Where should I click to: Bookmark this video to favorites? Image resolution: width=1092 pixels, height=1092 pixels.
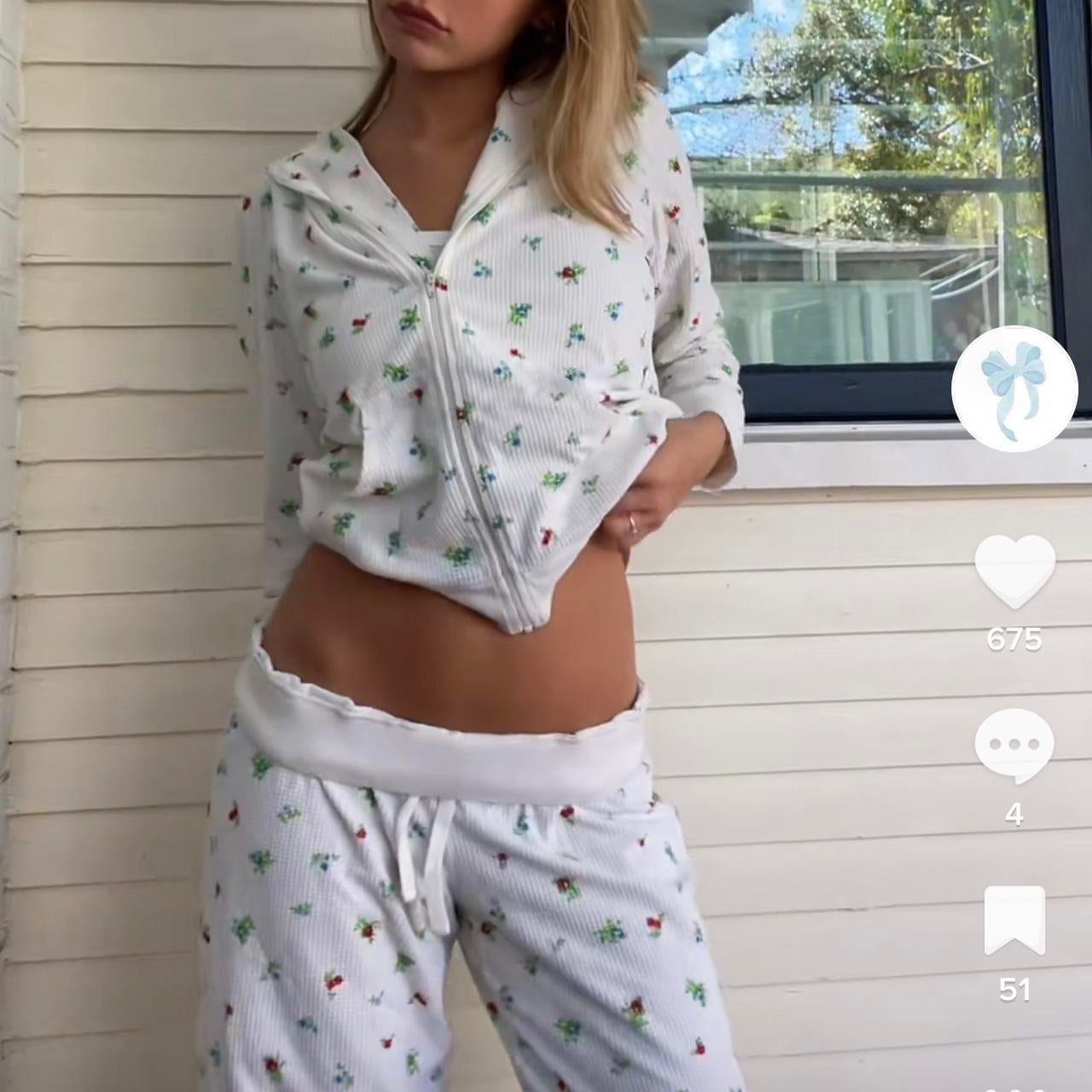tap(1014, 921)
